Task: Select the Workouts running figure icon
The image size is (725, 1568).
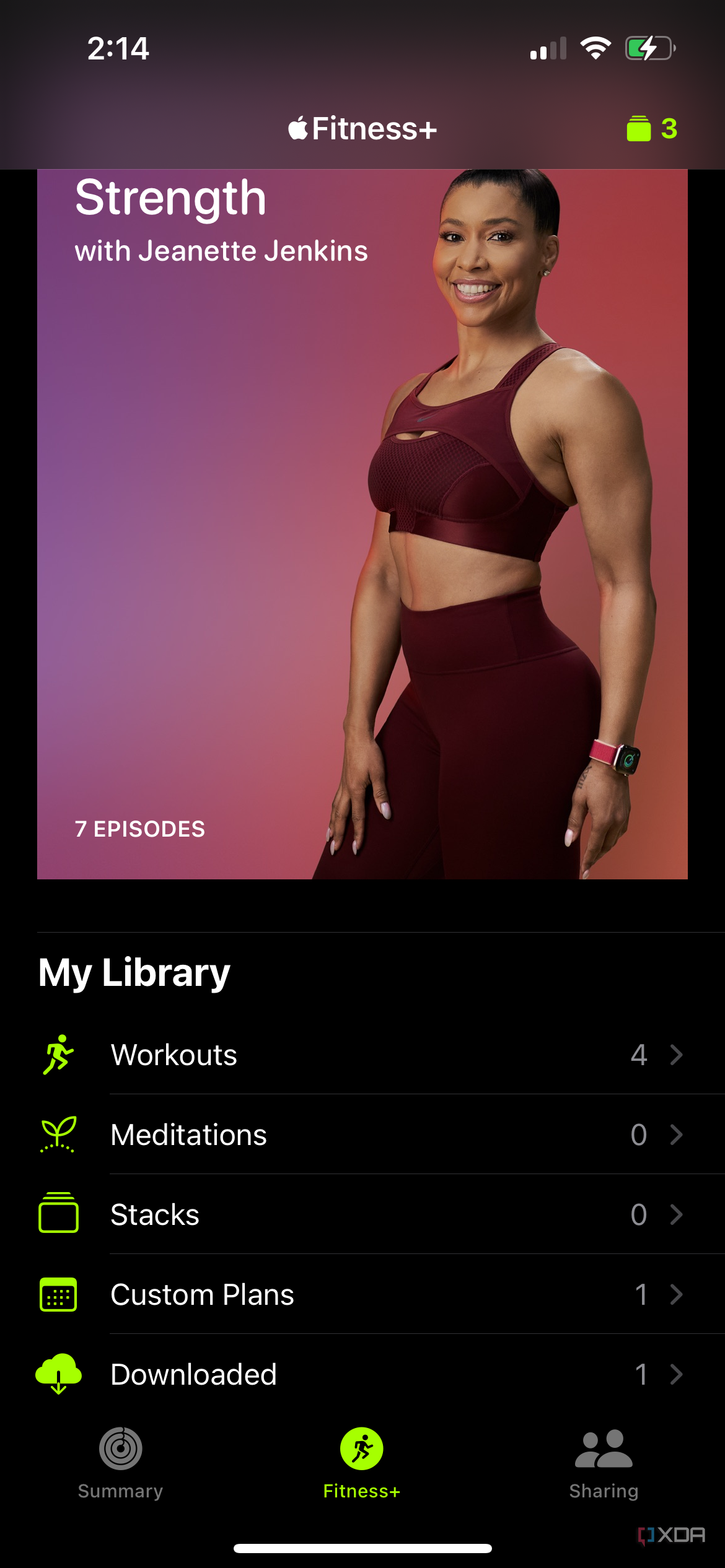Action: [58, 1054]
